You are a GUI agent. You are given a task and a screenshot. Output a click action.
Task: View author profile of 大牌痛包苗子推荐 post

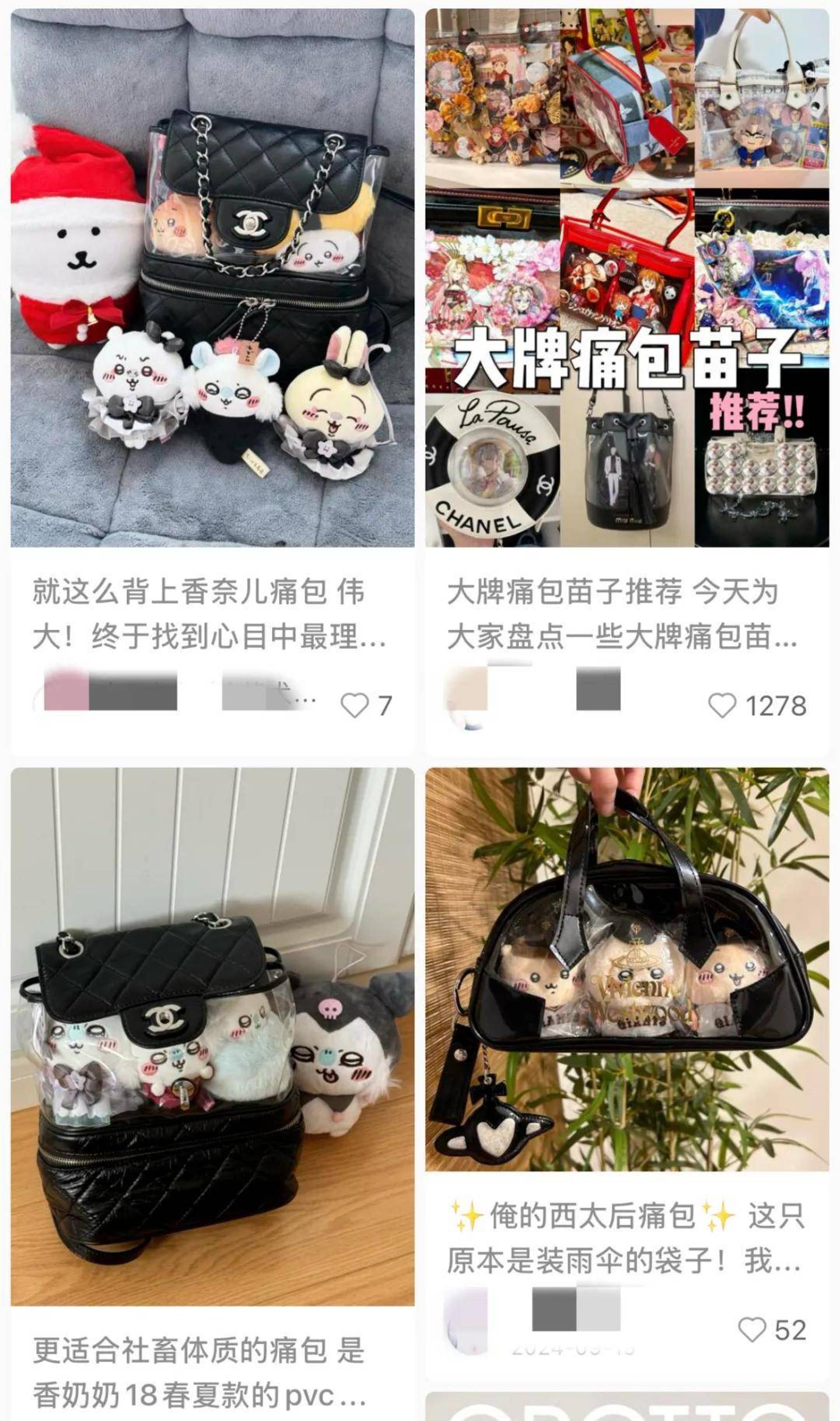tap(467, 697)
